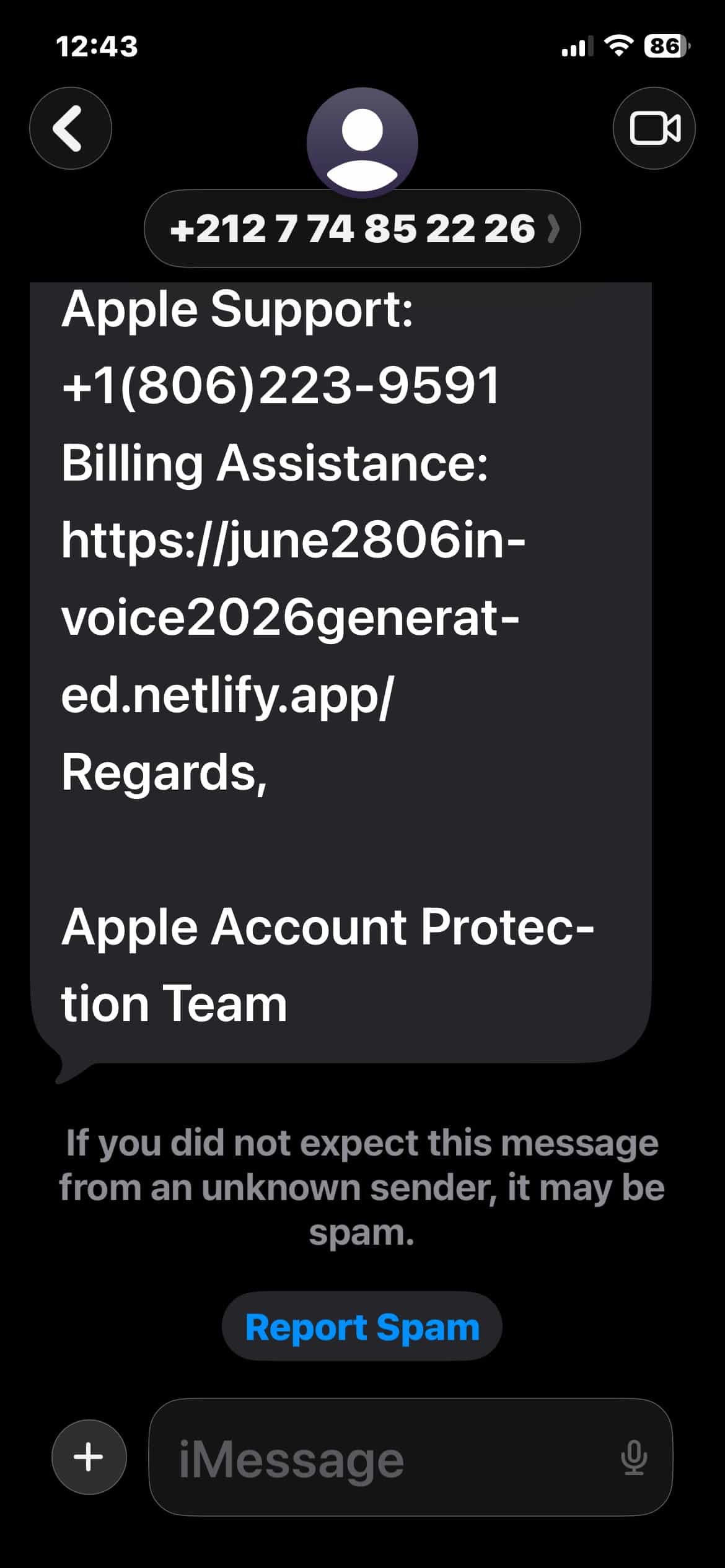
Task: Open the netlify.app link in message
Action: tap(293, 618)
